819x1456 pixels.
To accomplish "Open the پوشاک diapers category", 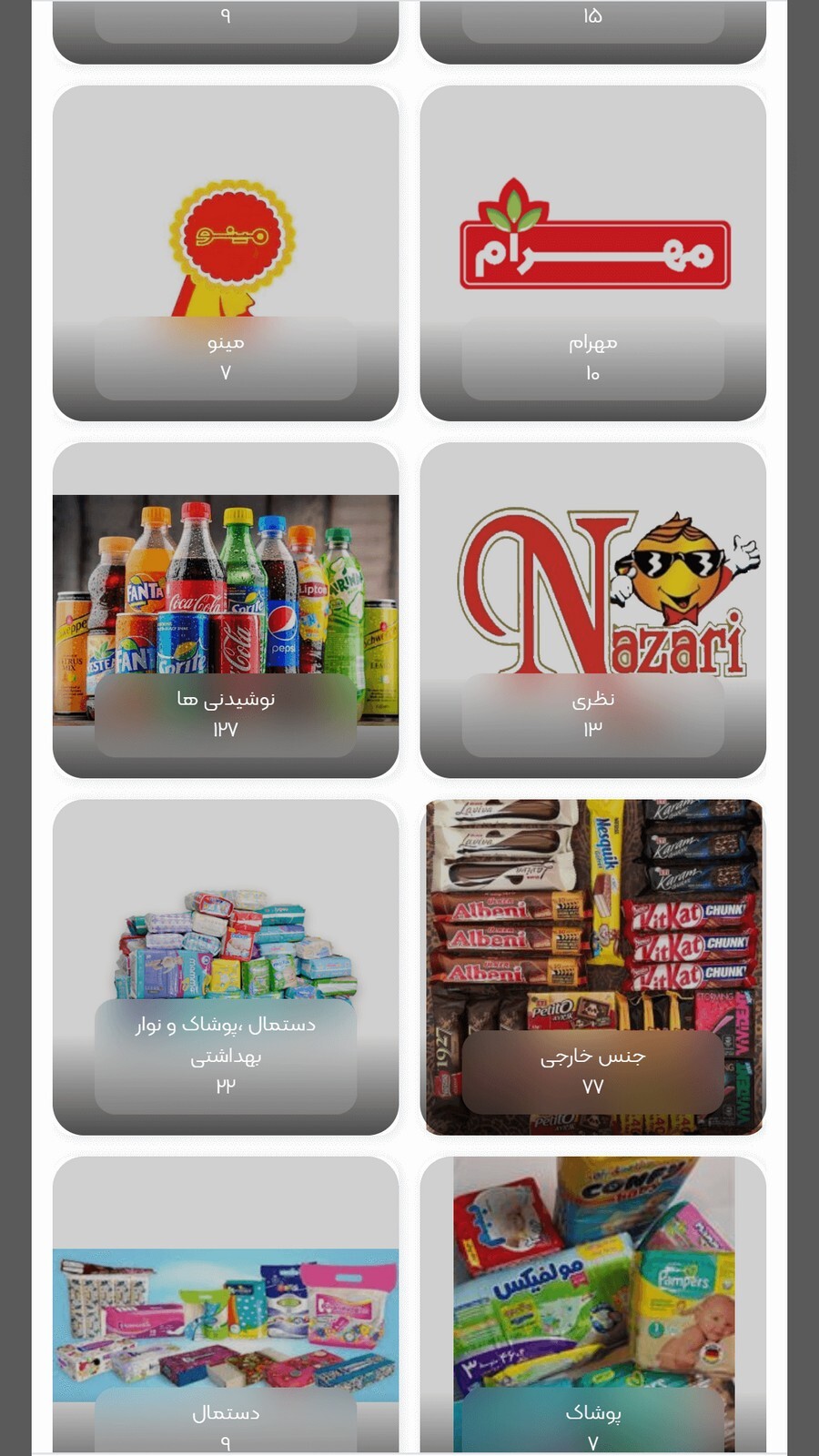I will point(592,1310).
